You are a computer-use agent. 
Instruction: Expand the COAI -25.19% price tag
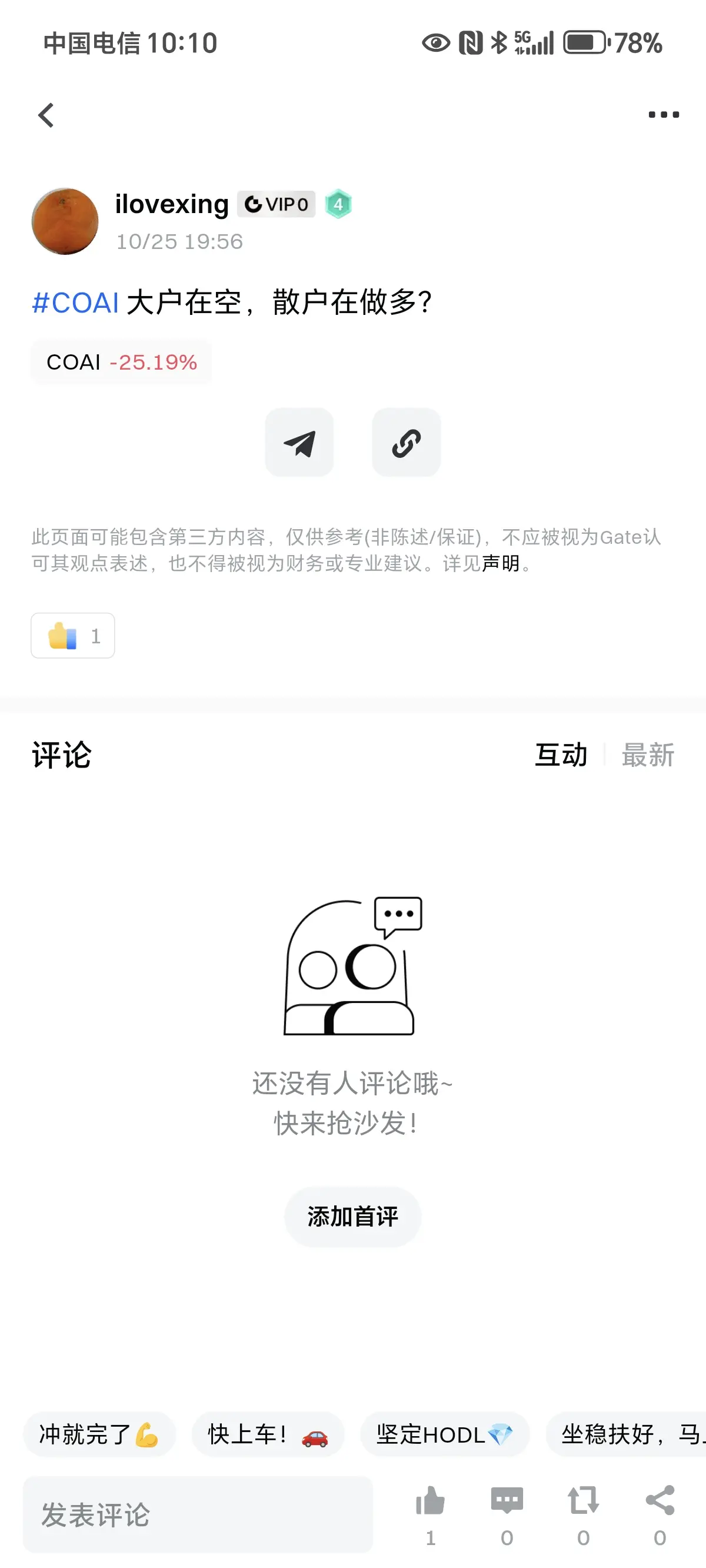[121, 361]
